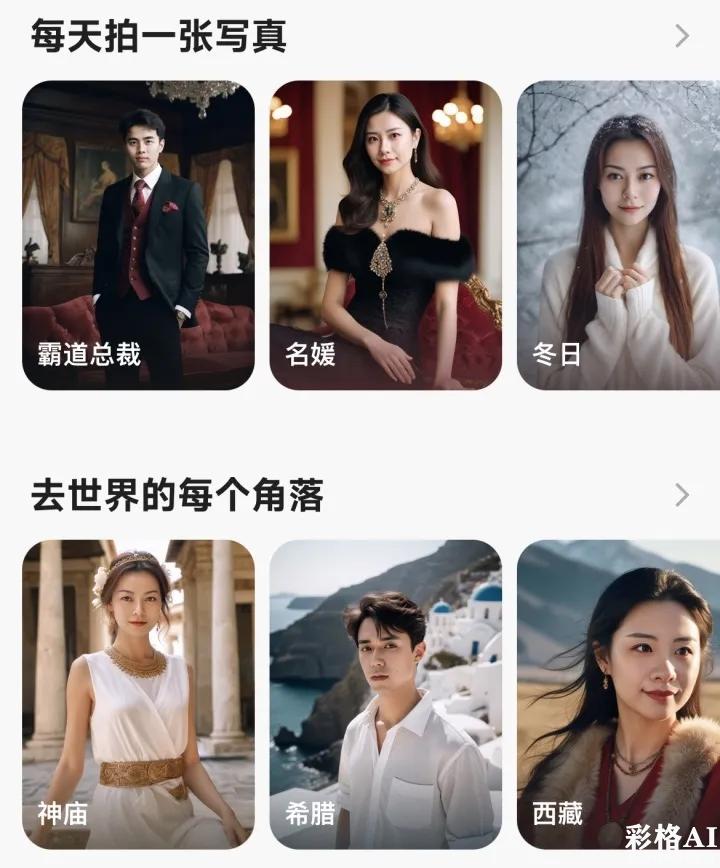Choose the 冬日 portrait style
Image resolution: width=720 pixels, height=868 pixels.
click(618, 235)
